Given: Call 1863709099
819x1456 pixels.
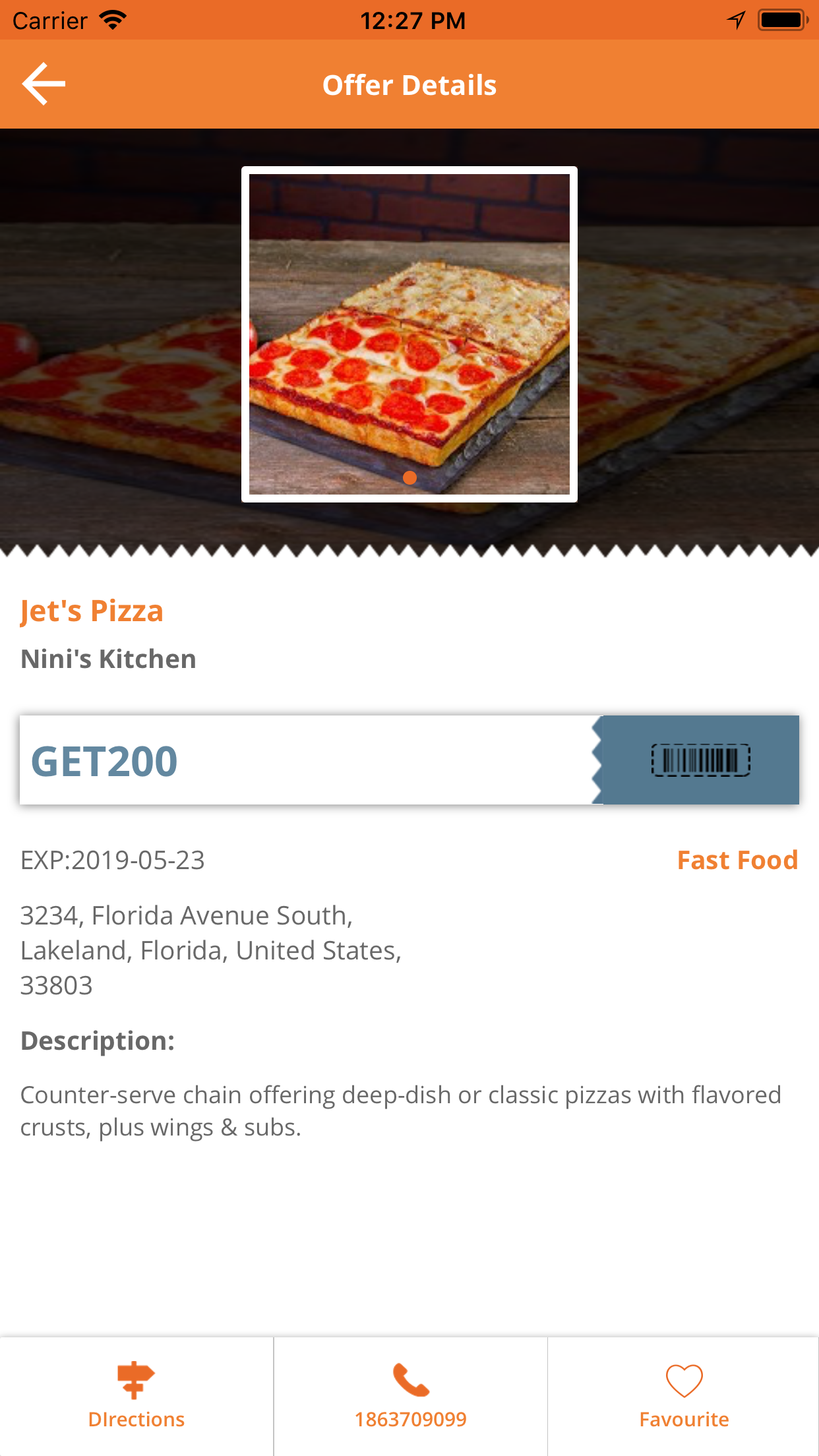Looking at the screenshot, I should click(x=410, y=1396).
